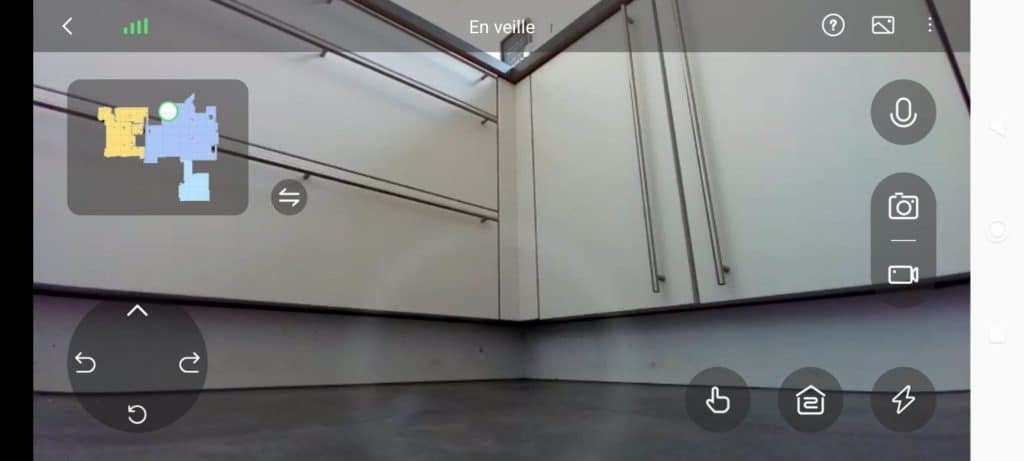Screen dimensions: 1024x461
Task: Tap the map thumbnail to enlarge it
Action: tap(157, 147)
